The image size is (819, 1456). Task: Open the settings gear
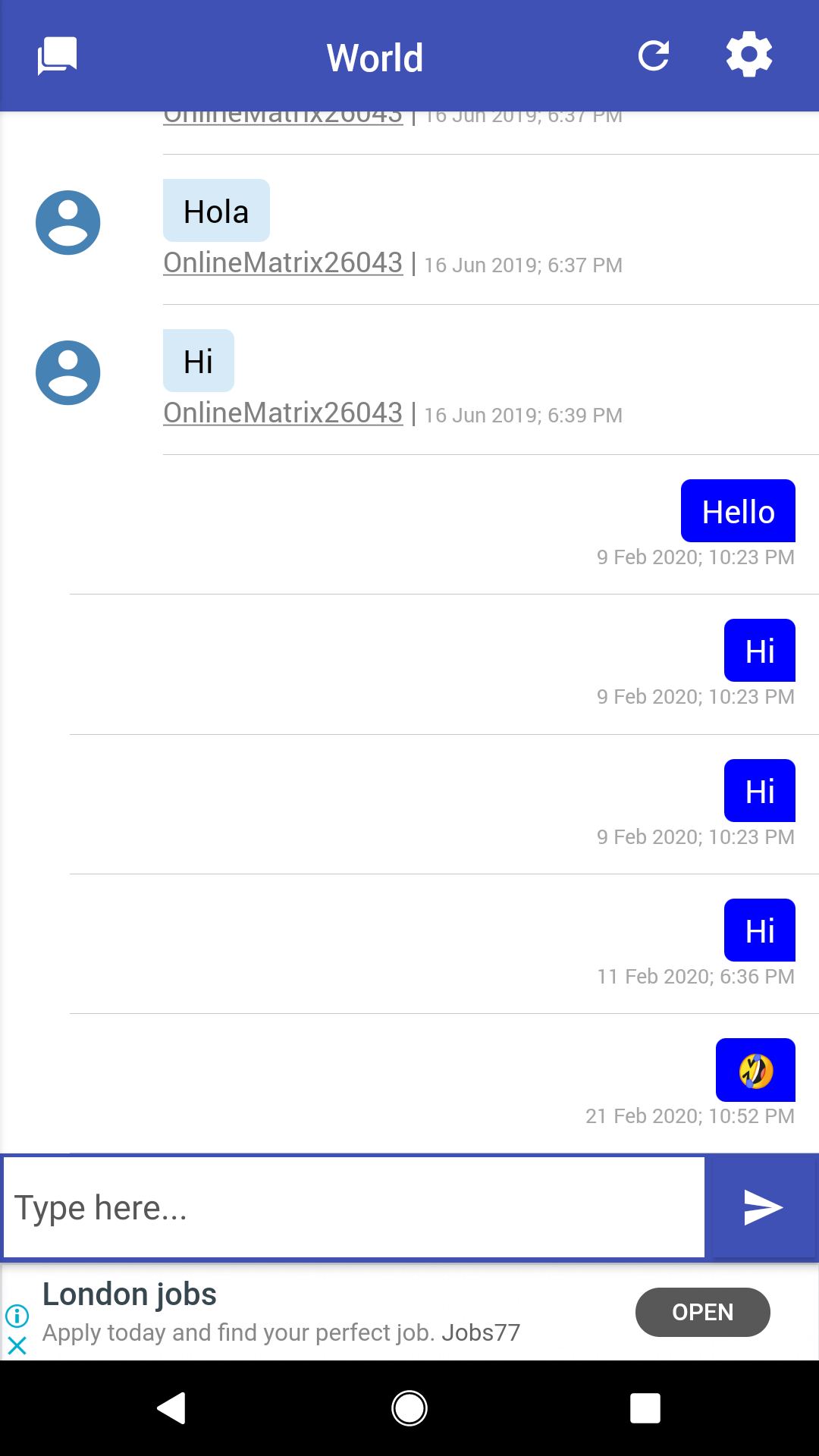[749, 55]
